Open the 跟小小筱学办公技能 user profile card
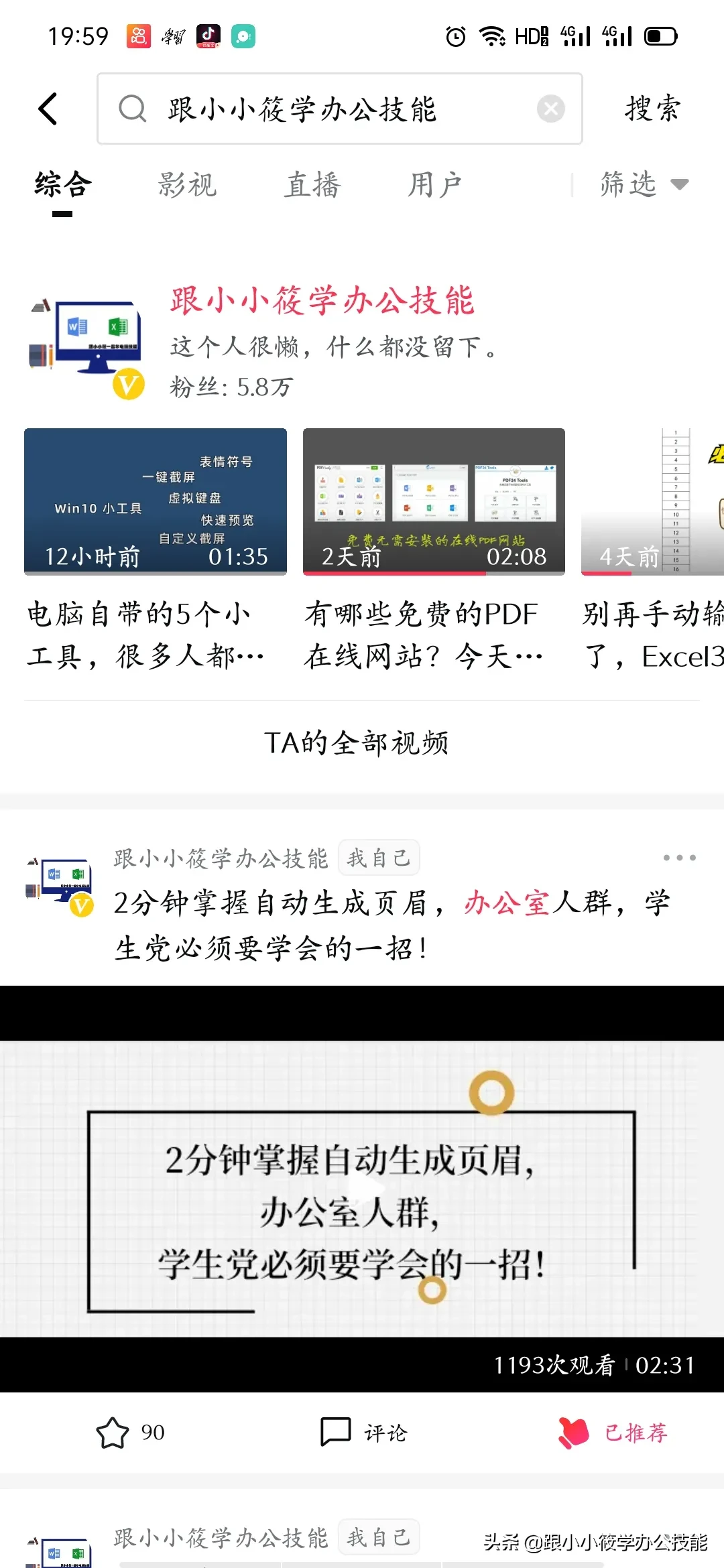 pyautogui.click(x=362, y=342)
